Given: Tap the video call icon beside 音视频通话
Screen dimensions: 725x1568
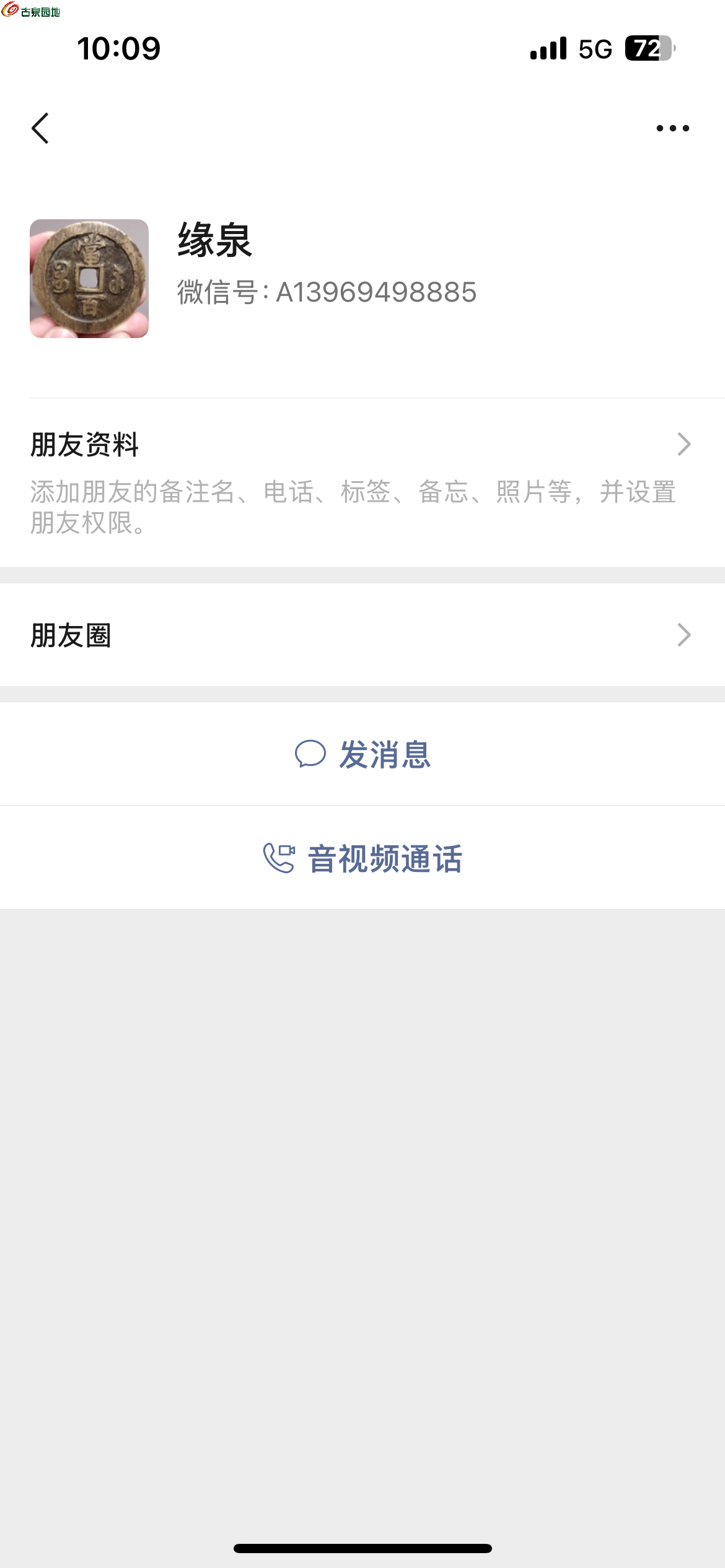Looking at the screenshot, I should click(278, 857).
